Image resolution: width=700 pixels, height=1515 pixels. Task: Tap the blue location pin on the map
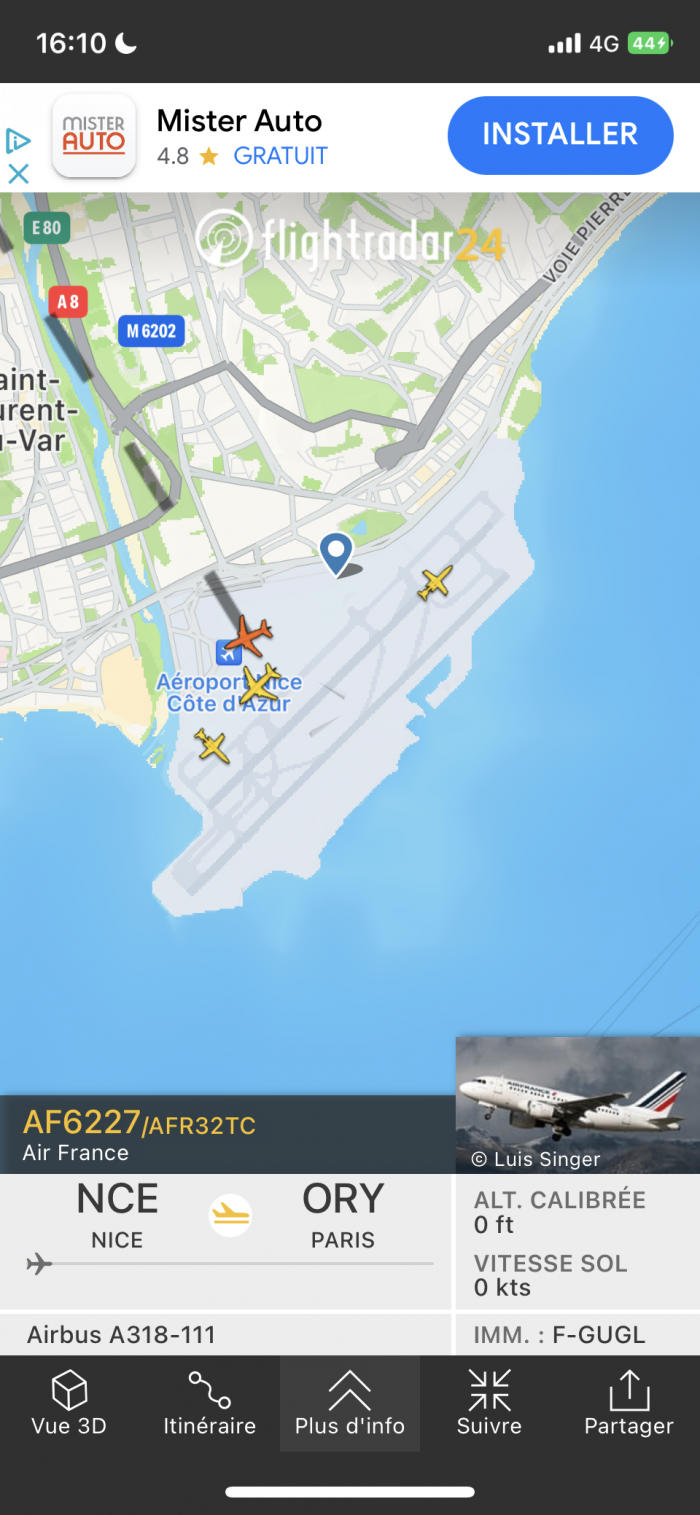[335, 551]
